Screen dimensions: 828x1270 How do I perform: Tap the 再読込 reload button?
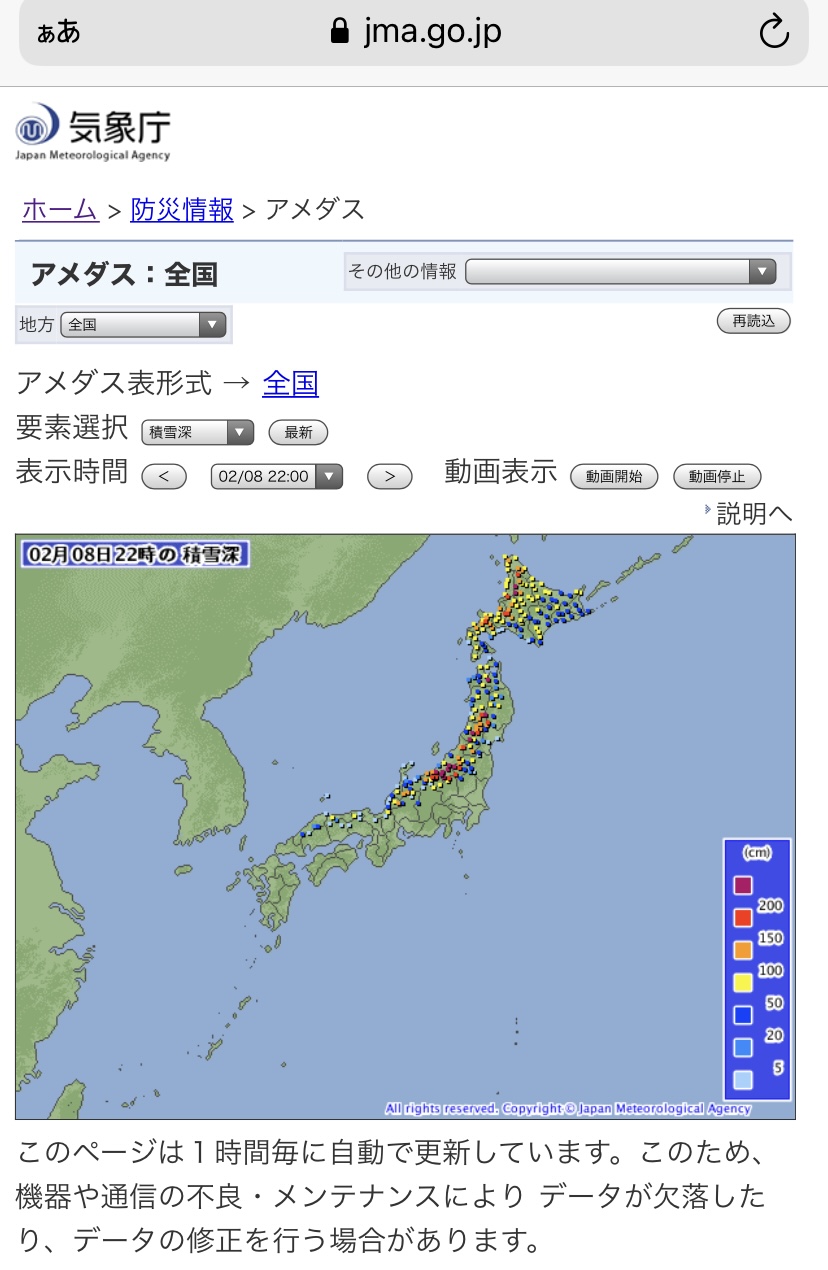(x=753, y=321)
